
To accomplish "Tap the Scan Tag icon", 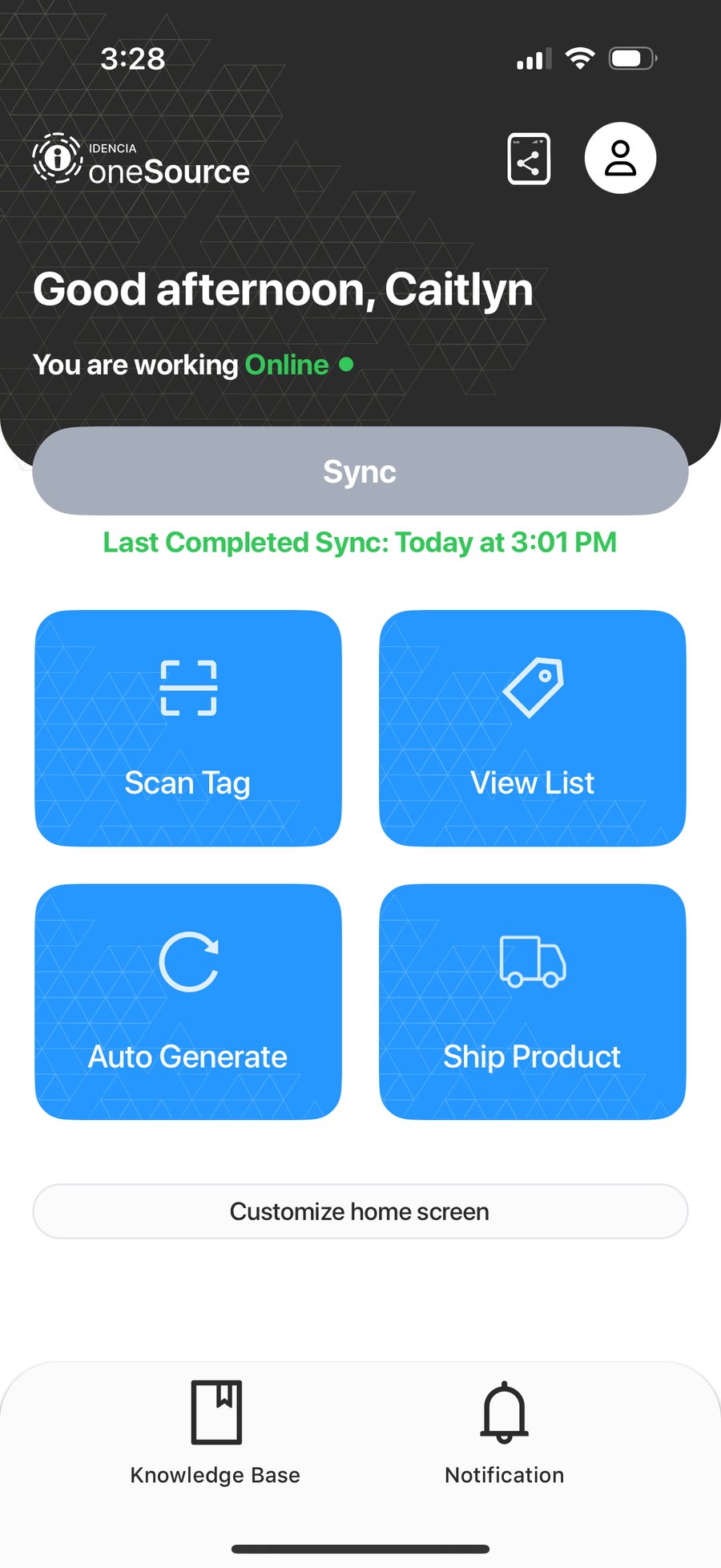I will [x=187, y=687].
